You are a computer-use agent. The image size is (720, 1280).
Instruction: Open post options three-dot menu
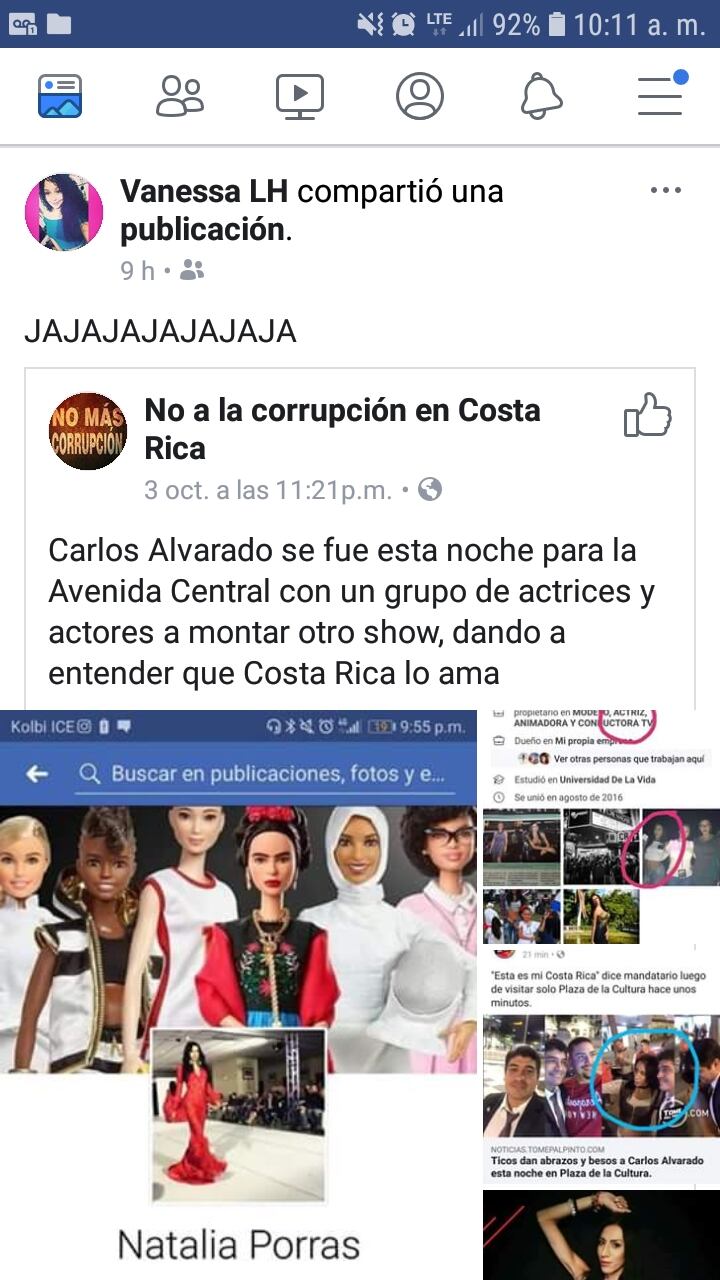tap(665, 191)
